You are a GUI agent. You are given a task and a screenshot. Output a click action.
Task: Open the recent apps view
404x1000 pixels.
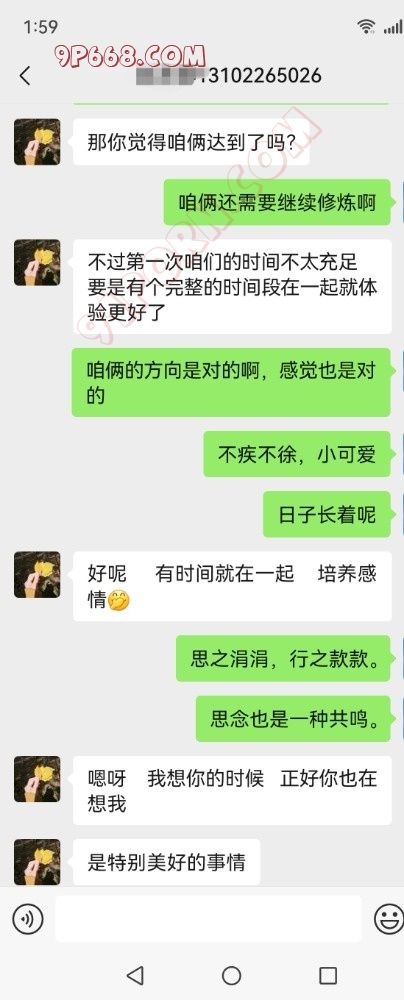pos(328,975)
